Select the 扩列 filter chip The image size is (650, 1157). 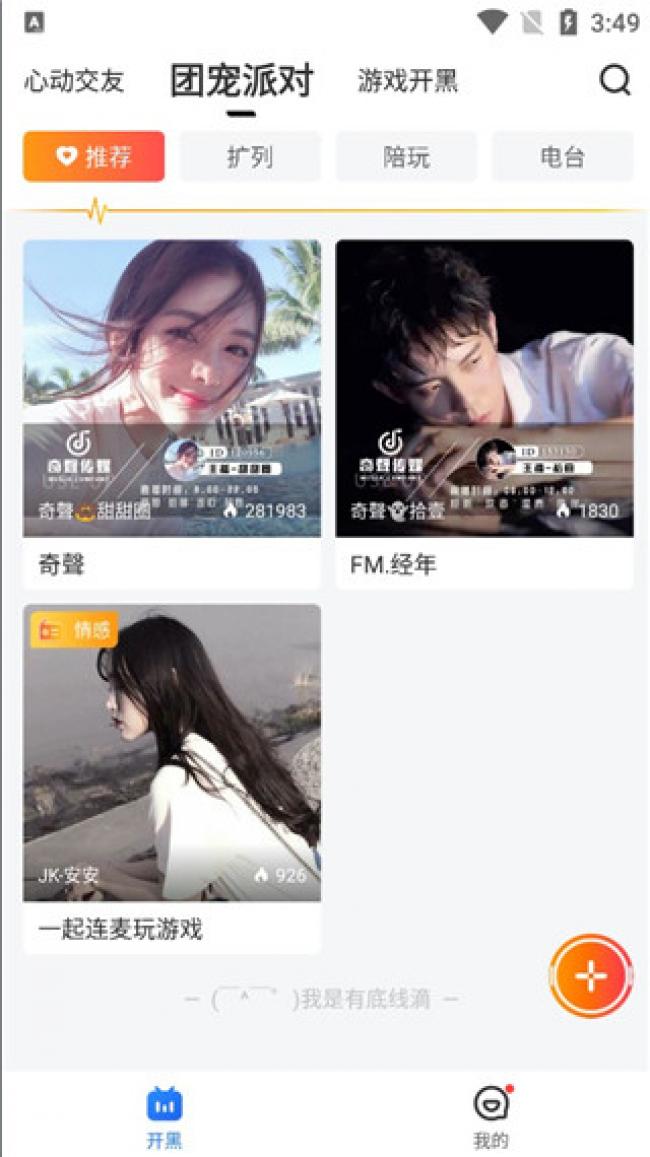tap(250, 157)
